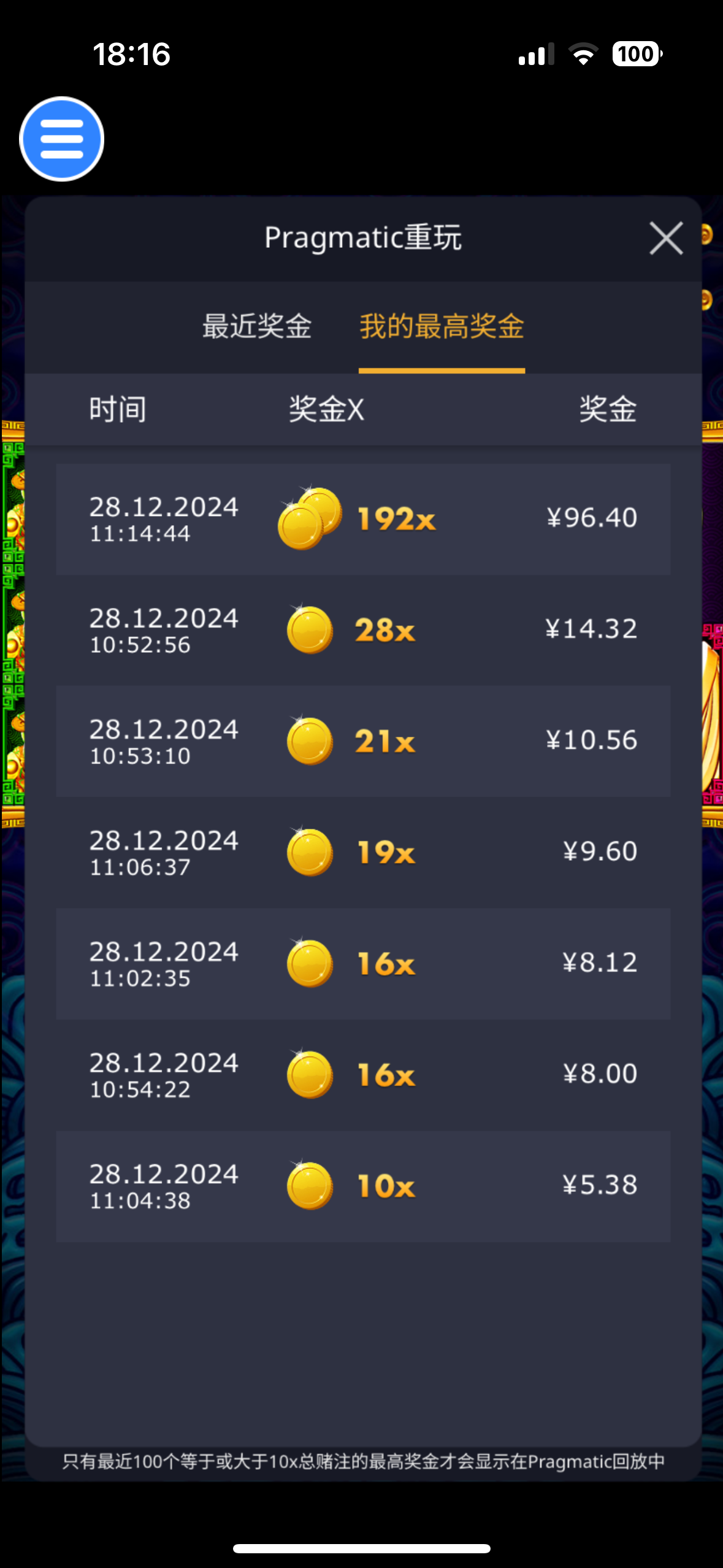Open the 19x replay worth ¥9.60
Screen dimensions: 723x1568
(363, 852)
